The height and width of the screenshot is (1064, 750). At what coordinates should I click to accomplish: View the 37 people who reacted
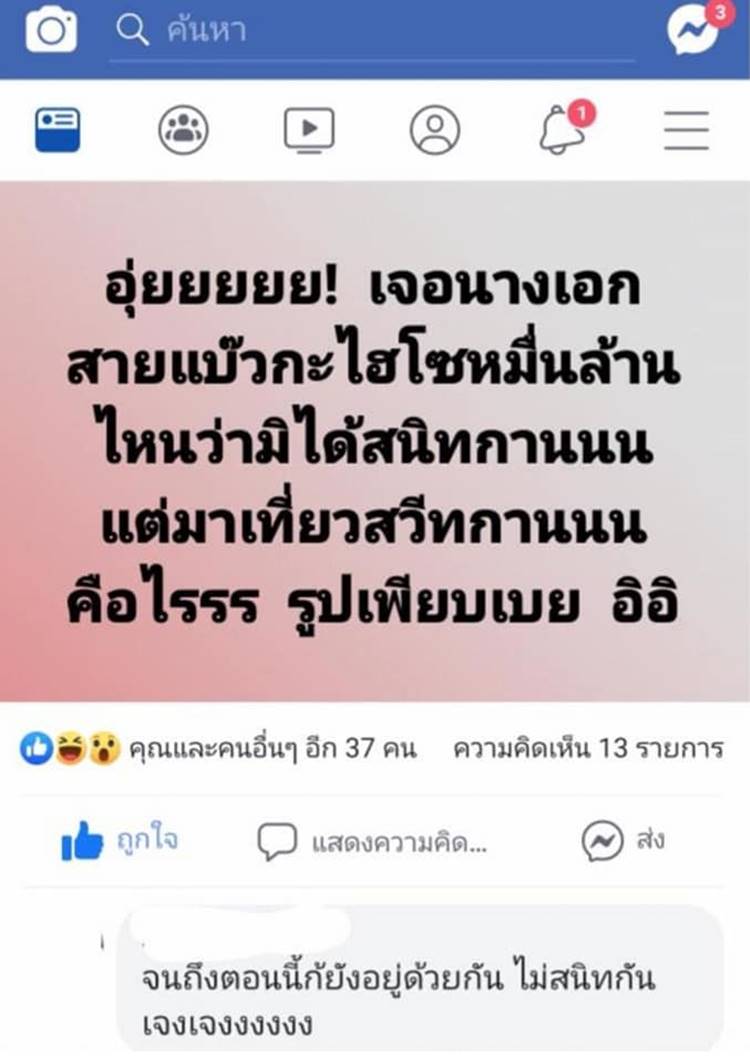tap(218, 748)
